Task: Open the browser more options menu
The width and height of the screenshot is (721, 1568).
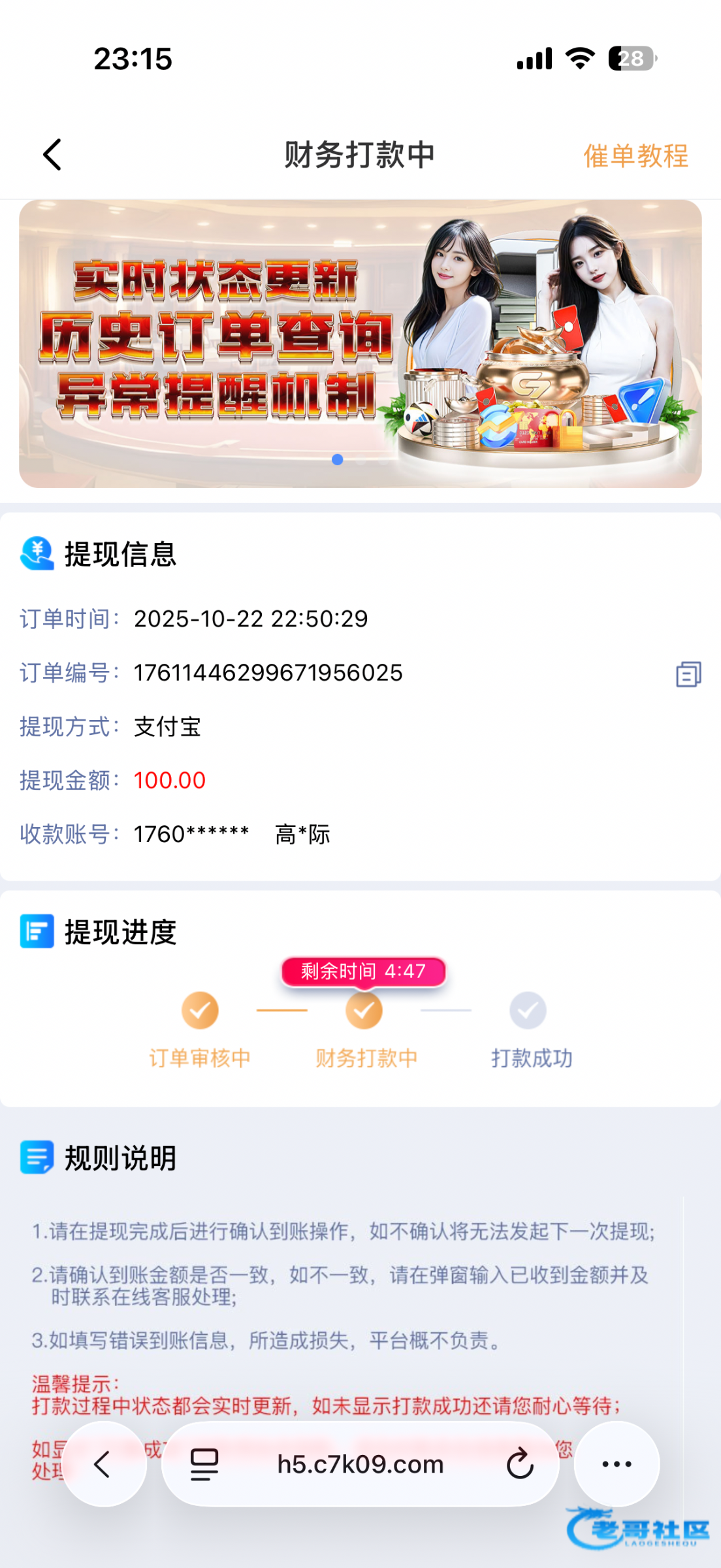Action: (x=617, y=1464)
